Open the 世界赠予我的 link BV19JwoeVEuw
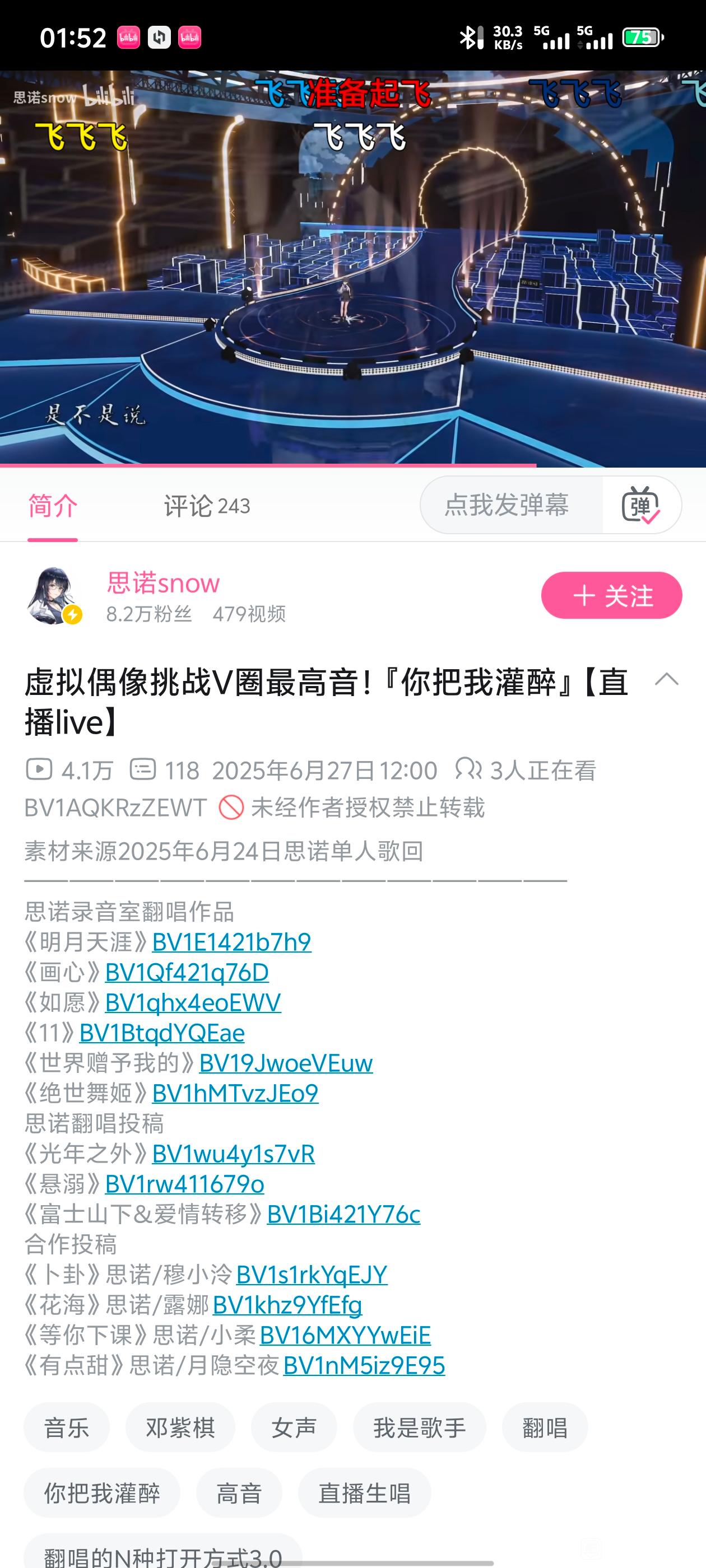 coord(286,1063)
